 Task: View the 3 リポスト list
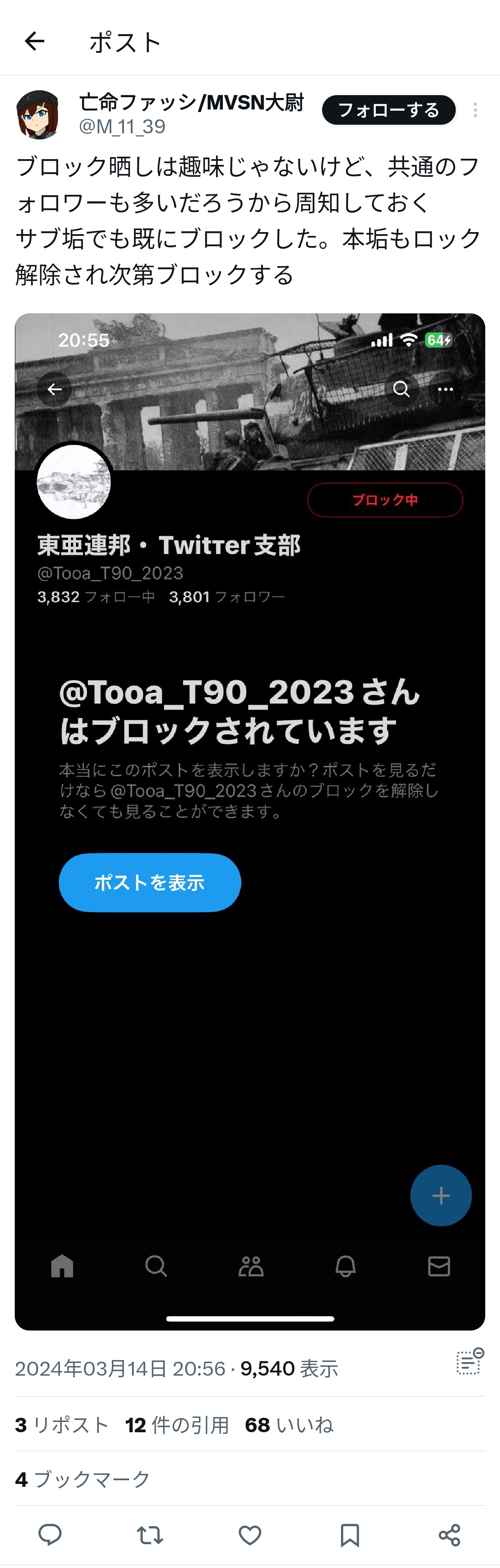pos(61,1425)
